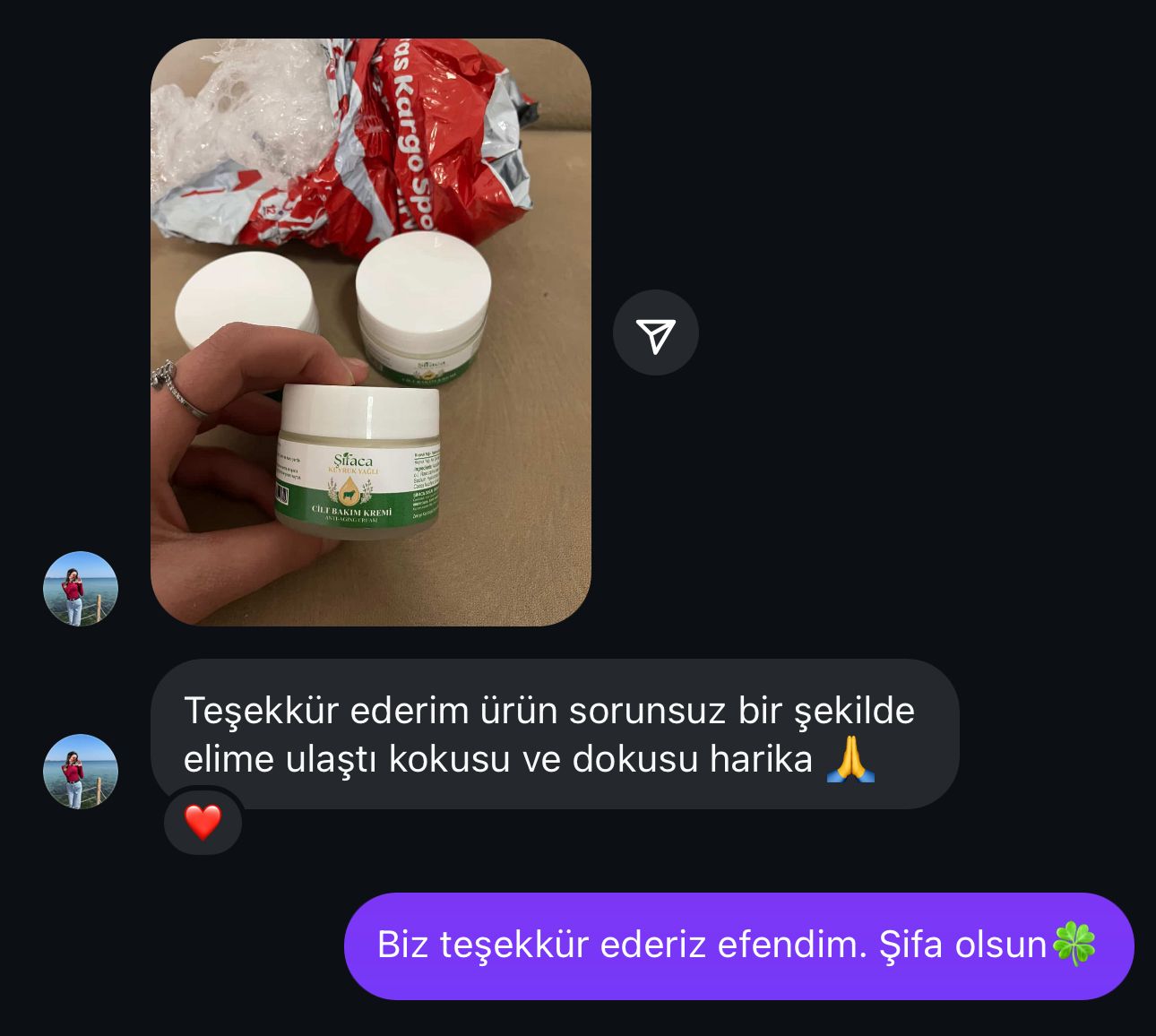Open the sender's profile picture beside the photo
The height and width of the screenshot is (1036, 1156).
tap(81, 589)
